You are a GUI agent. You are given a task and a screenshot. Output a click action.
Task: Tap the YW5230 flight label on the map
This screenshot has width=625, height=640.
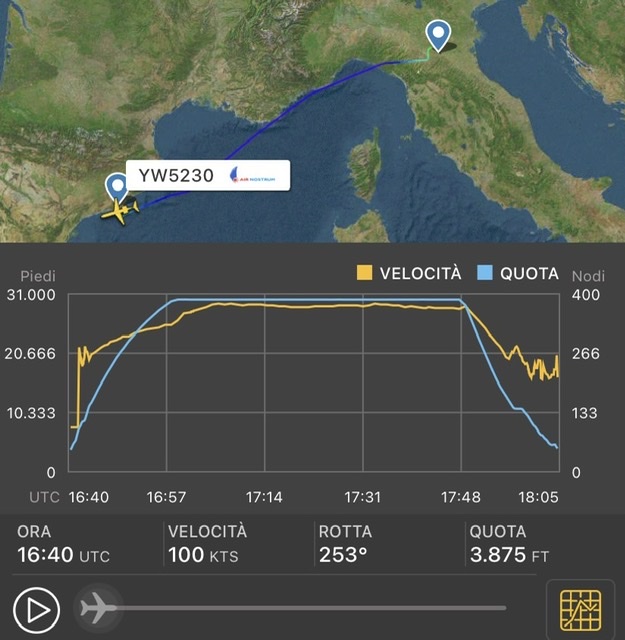pyautogui.click(x=208, y=176)
